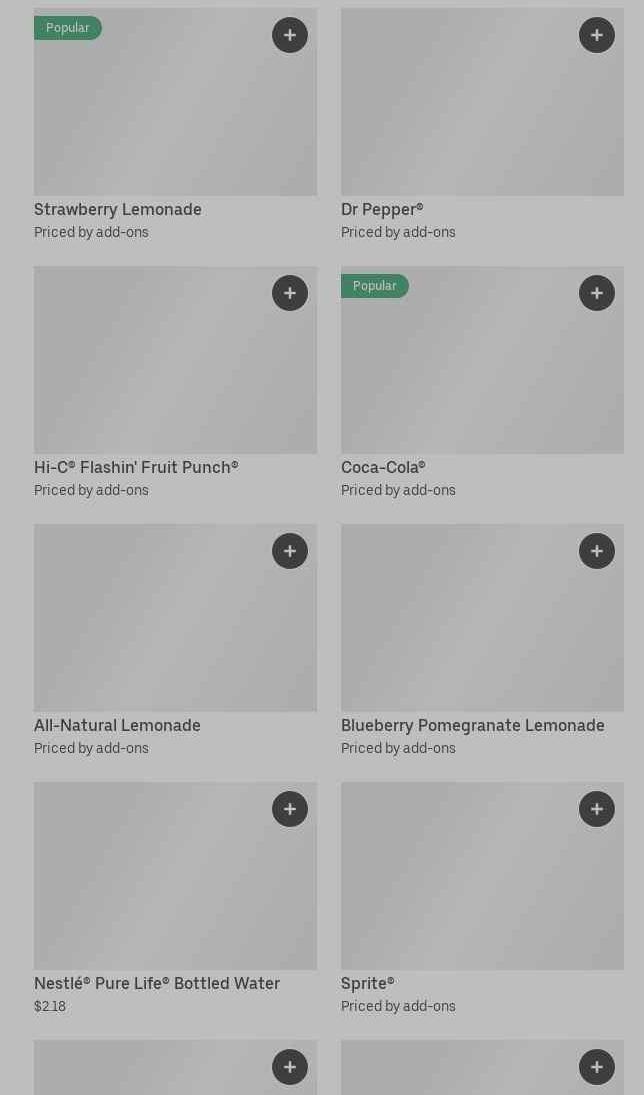This screenshot has width=644, height=1095.
Task: Add Blueberry Pomegranate Lemonade via plus button
Action: pos(597,551)
